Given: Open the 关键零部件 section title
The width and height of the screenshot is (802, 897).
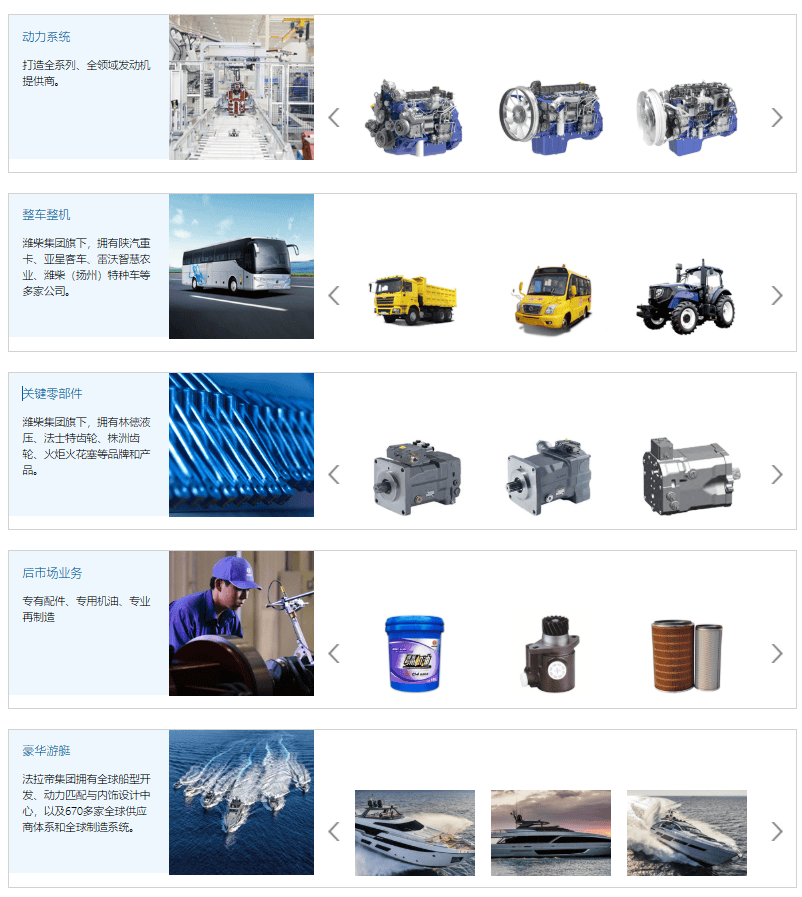Looking at the screenshot, I should [x=52, y=394].
